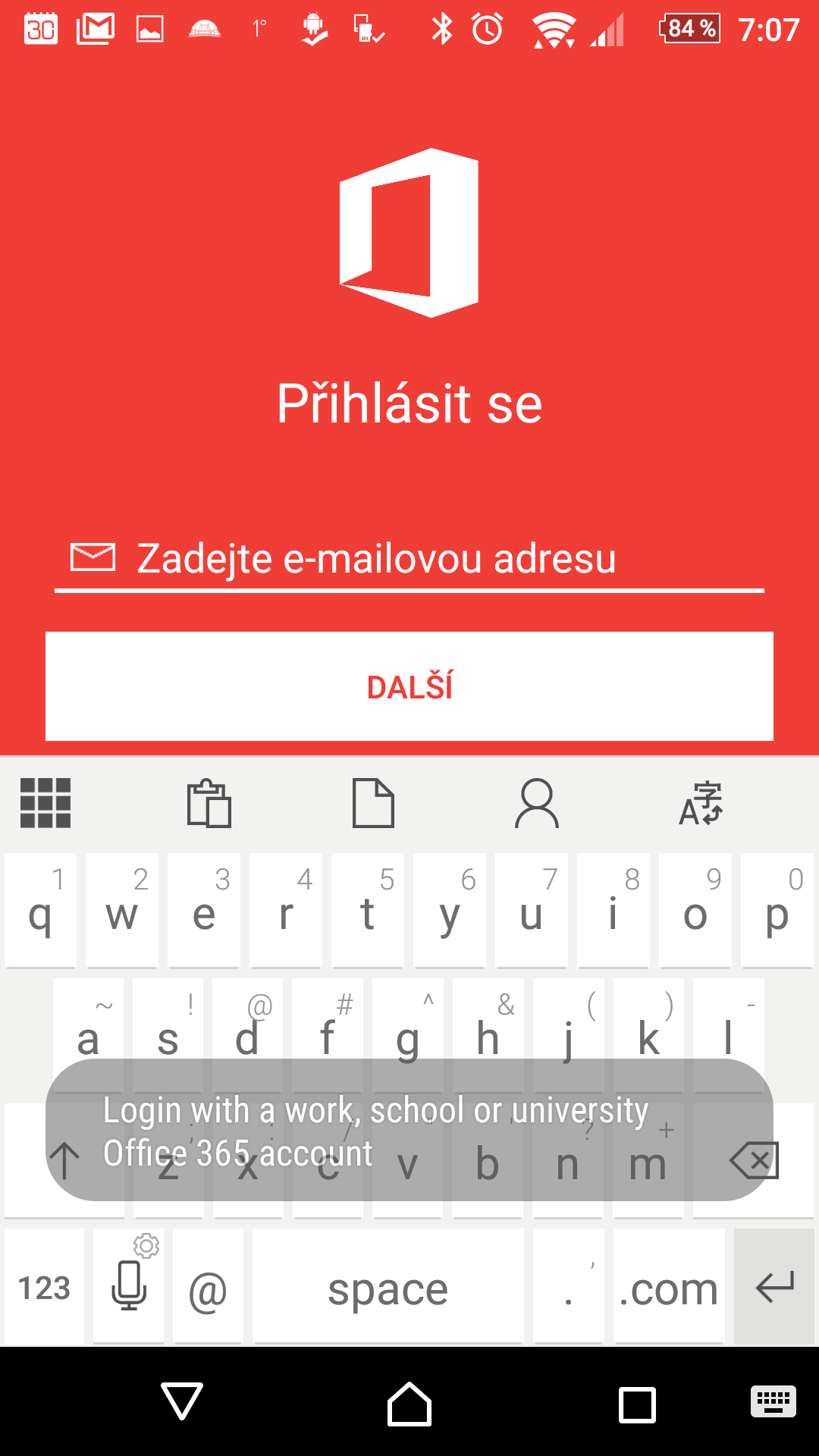Open the keyboard clipboard icon
This screenshot has width=819, height=1456.
[209, 803]
